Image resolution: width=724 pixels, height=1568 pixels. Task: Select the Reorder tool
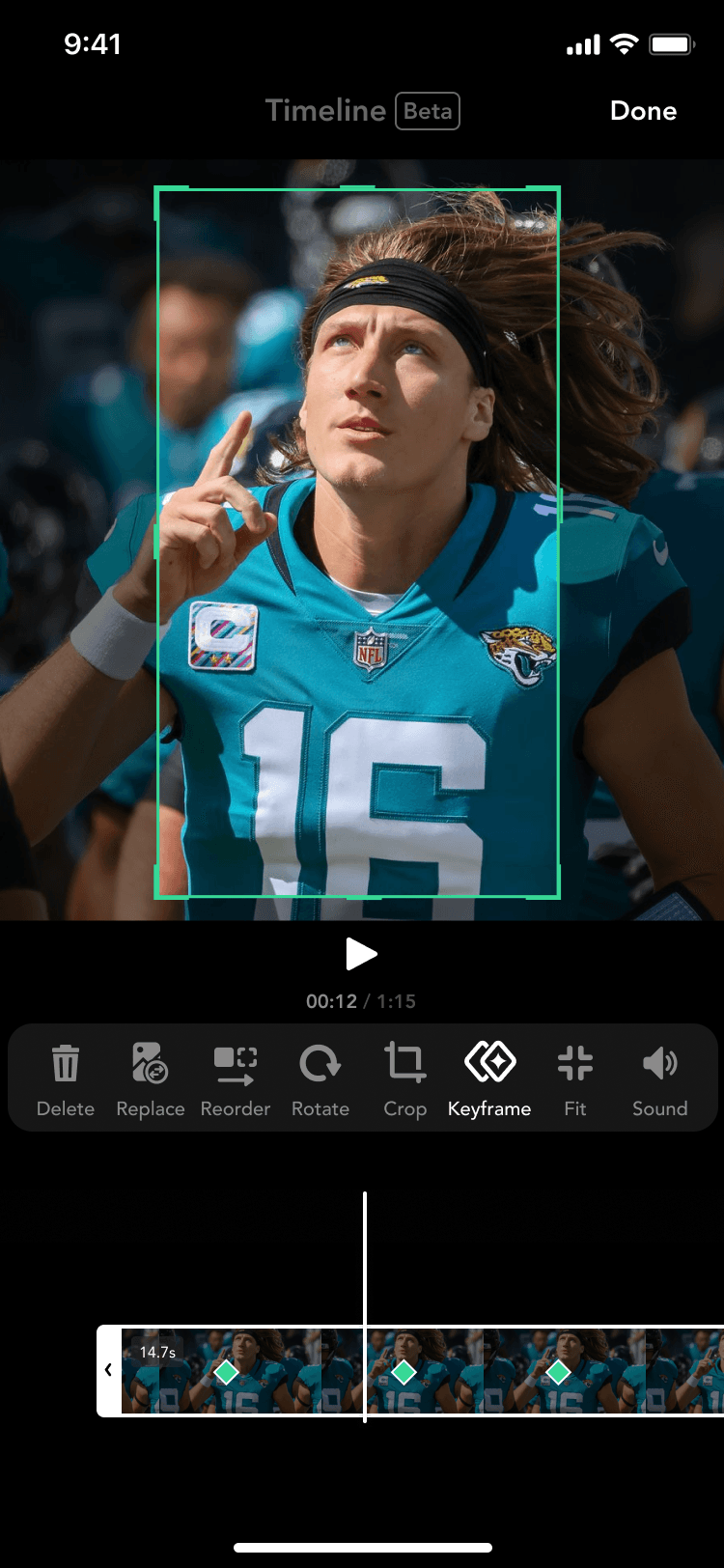[235, 1079]
